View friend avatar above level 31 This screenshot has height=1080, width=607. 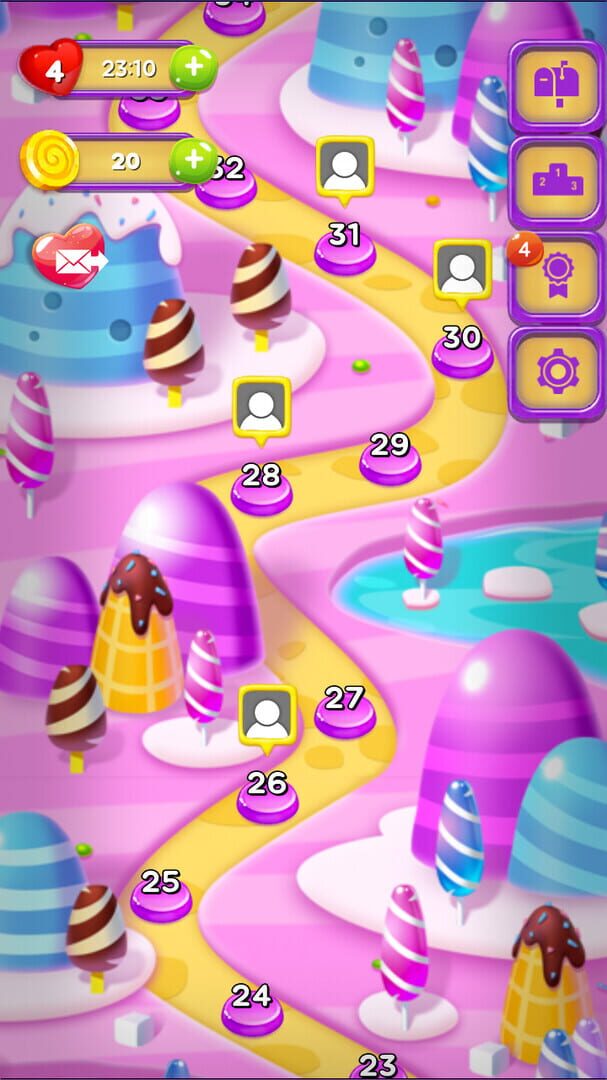pyautogui.click(x=345, y=166)
